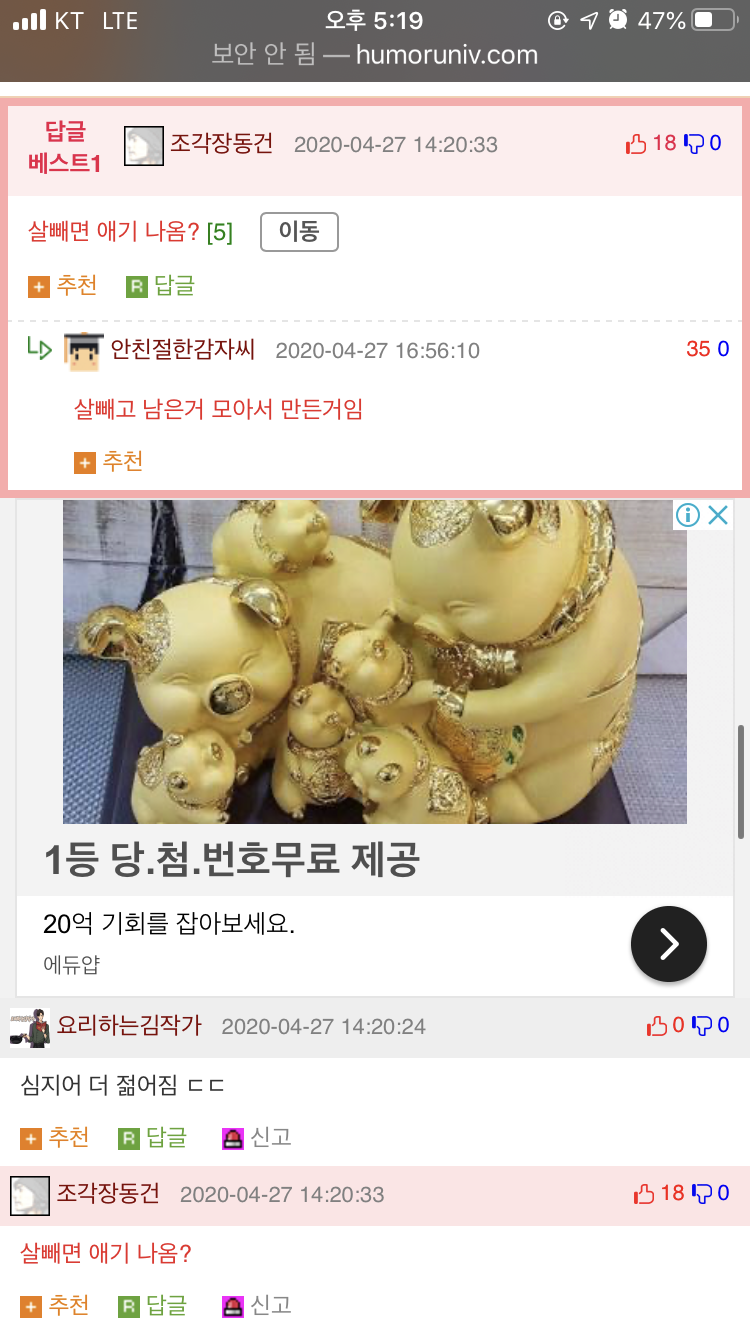Reply to 요리하는김작가's comment
The height and width of the screenshot is (1334, 750).
tap(153, 1137)
